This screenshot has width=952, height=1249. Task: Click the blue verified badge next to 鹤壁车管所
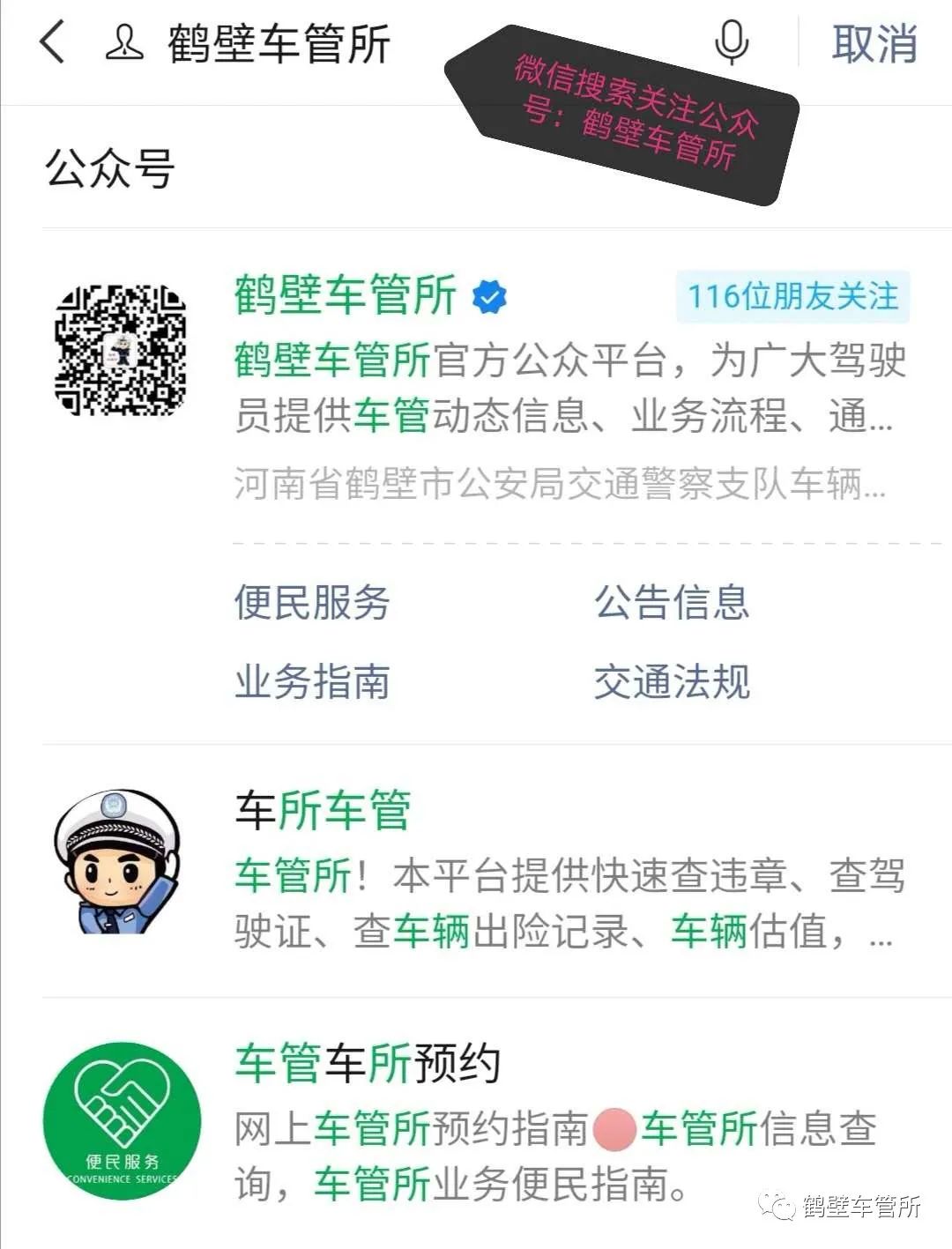[489, 298]
